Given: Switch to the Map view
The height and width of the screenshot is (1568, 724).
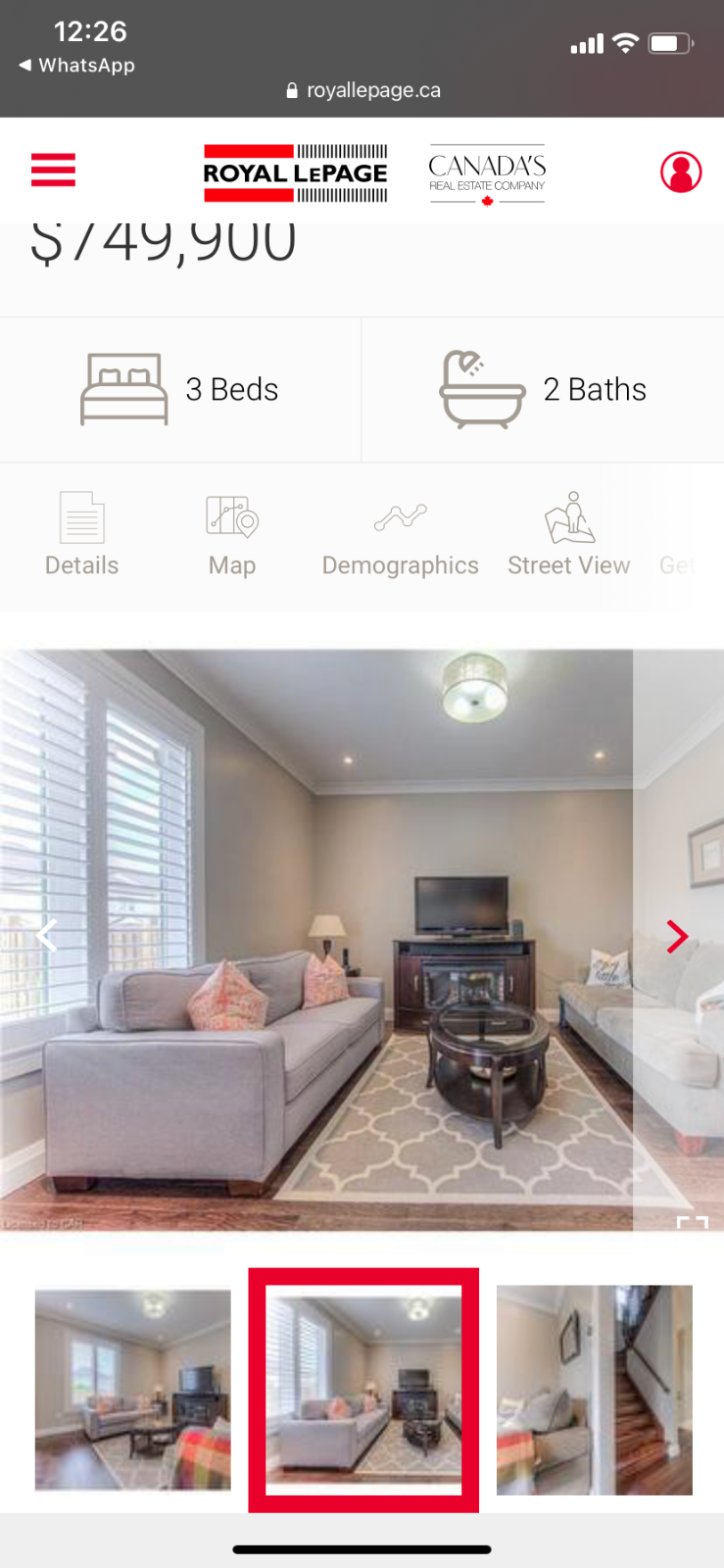Looking at the screenshot, I should click(232, 535).
